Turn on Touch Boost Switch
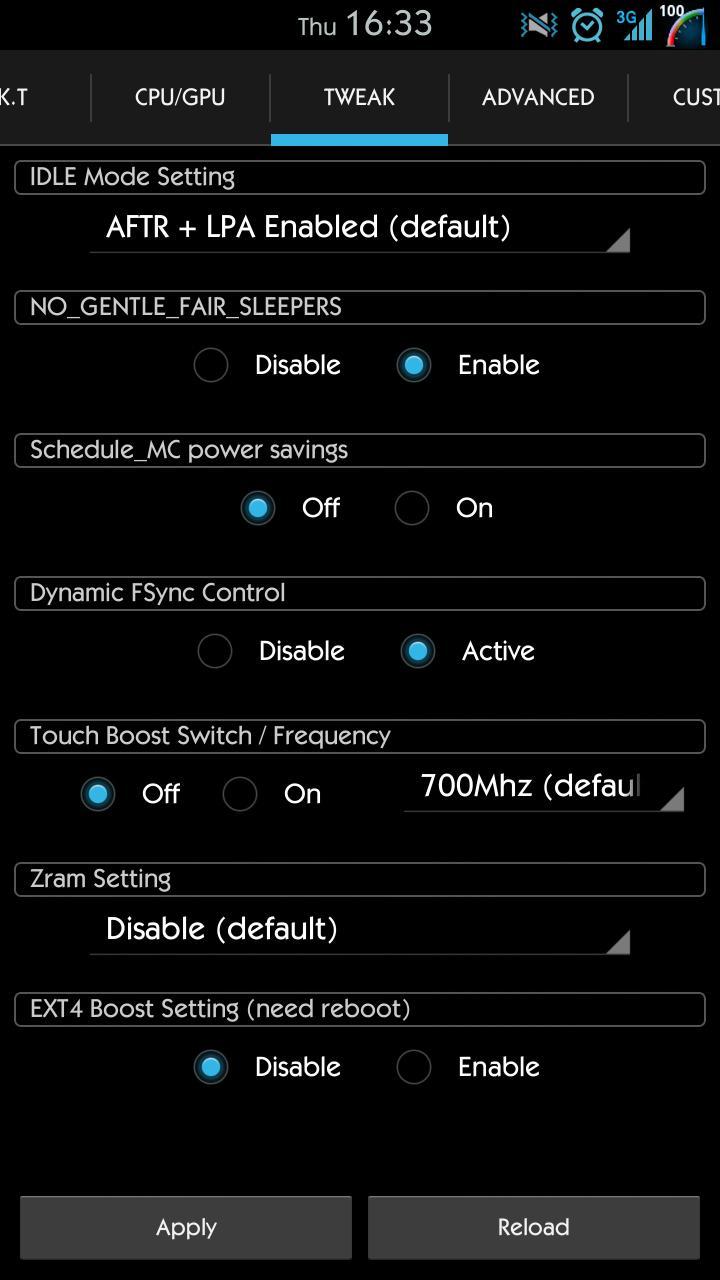This screenshot has height=1280, width=720. [240, 793]
